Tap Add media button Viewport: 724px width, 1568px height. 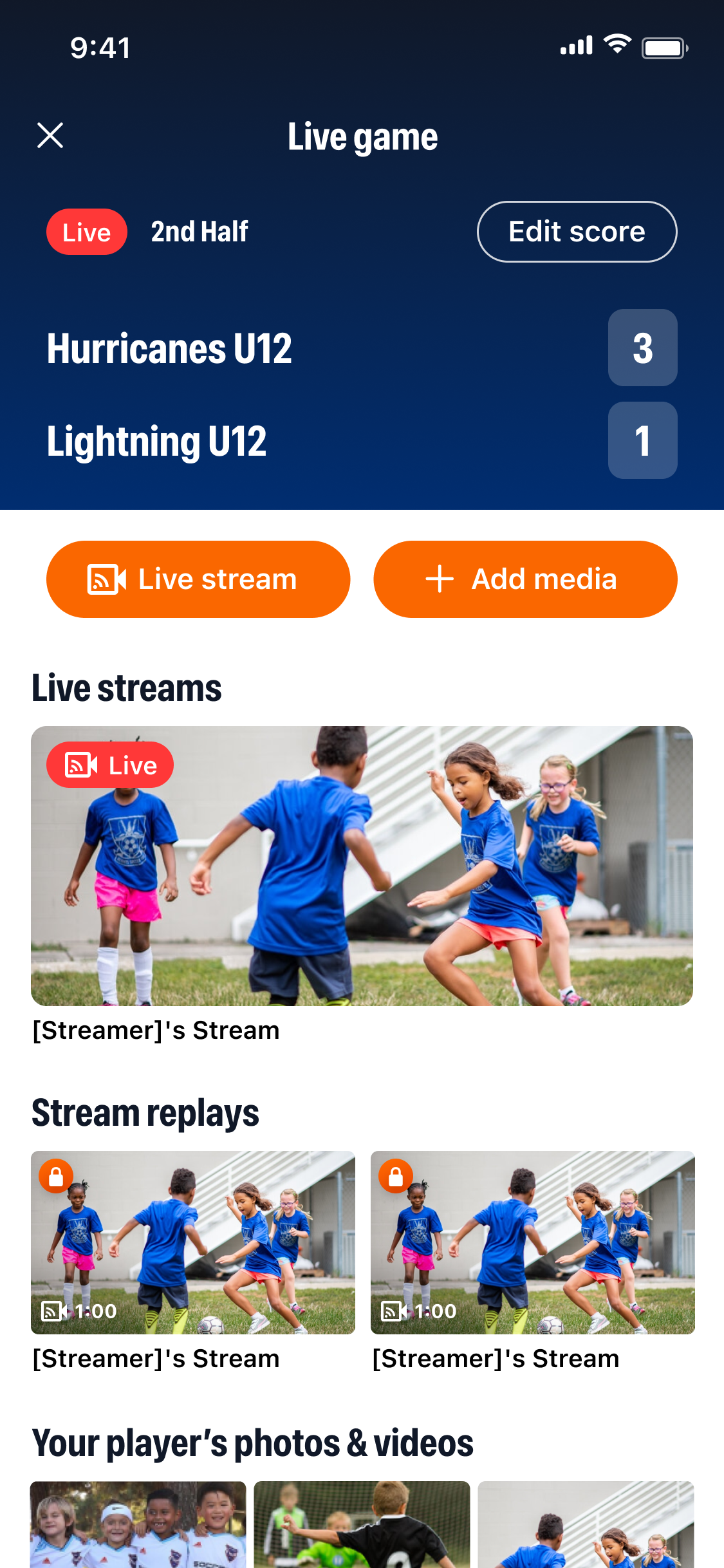click(x=525, y=579)
